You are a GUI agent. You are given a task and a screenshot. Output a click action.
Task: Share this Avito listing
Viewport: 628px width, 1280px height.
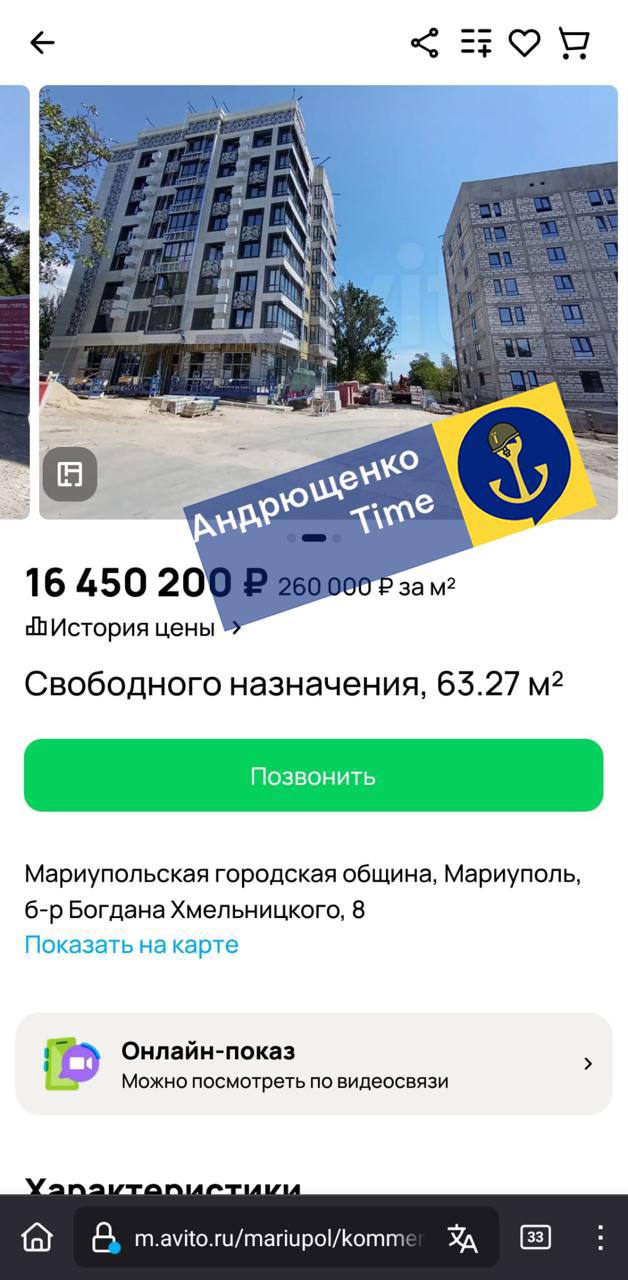(425, 43)
